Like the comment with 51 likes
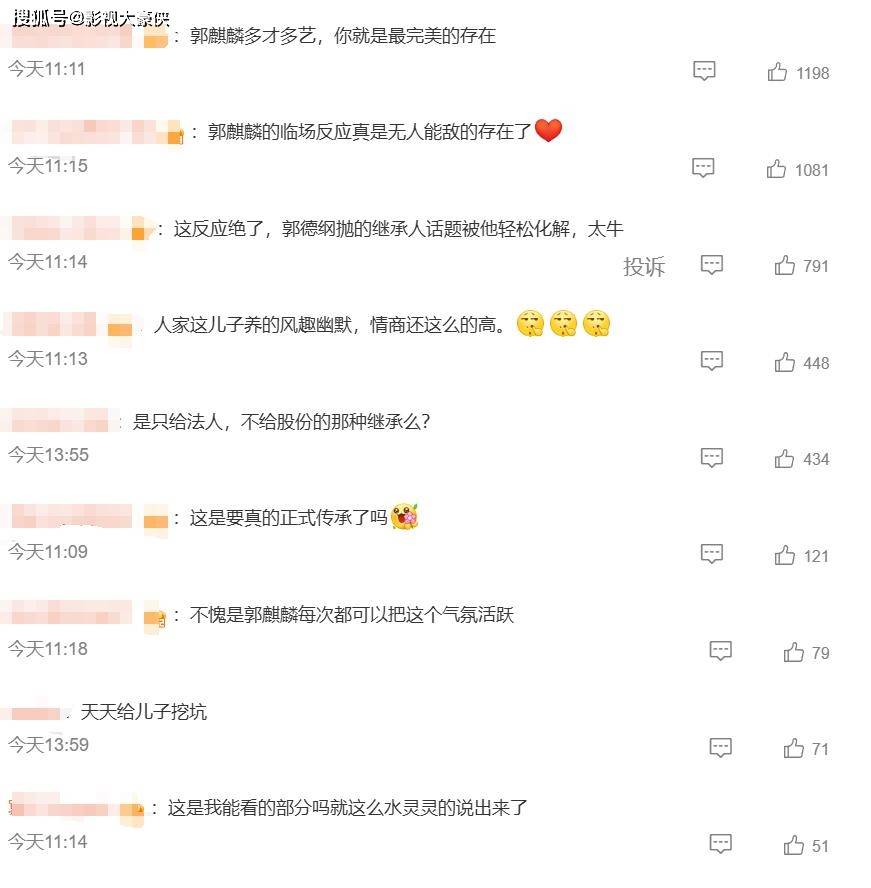 pyautogui.click(x=793, y=845)
